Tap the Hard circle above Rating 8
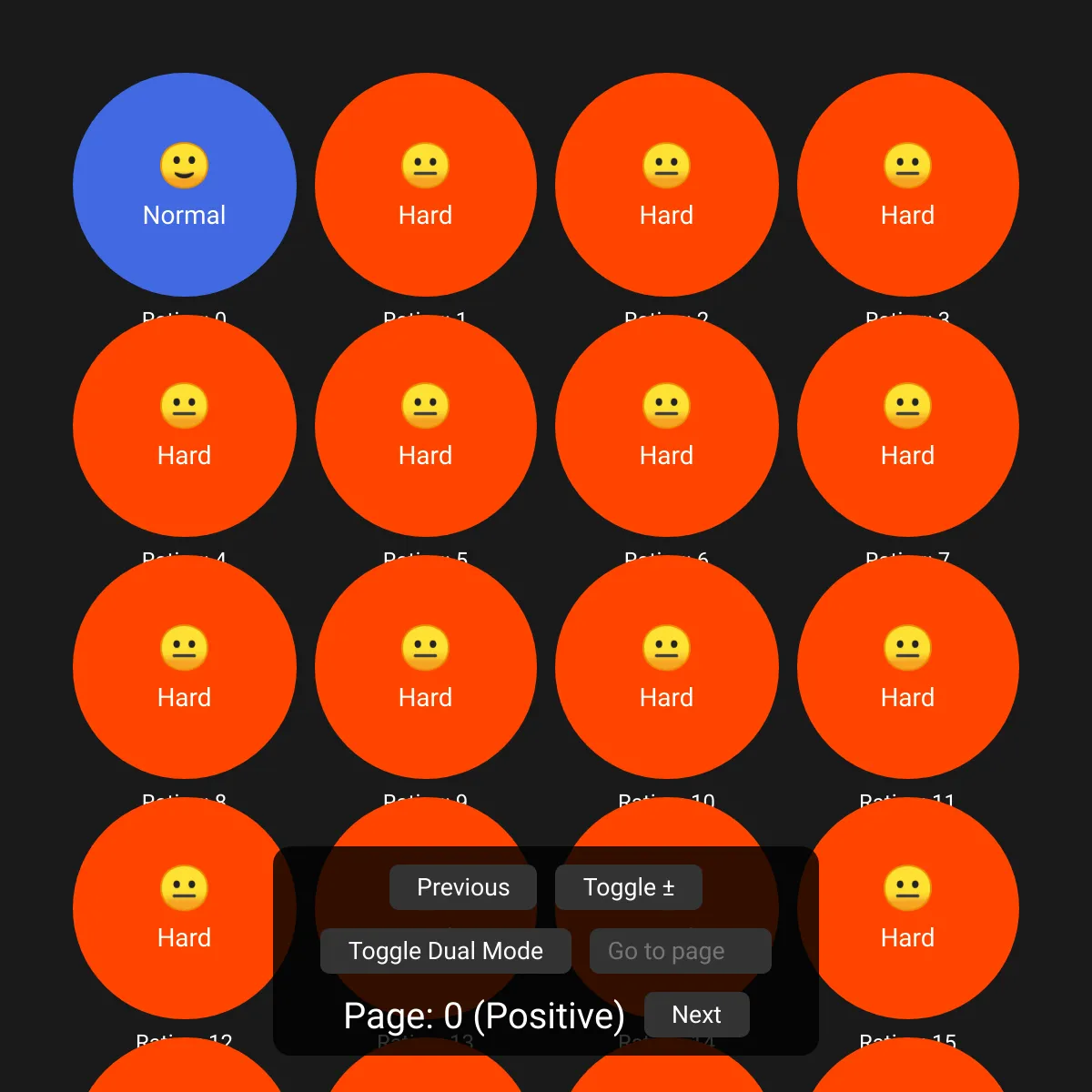The image size is (1092, 1092). (185, 667)
